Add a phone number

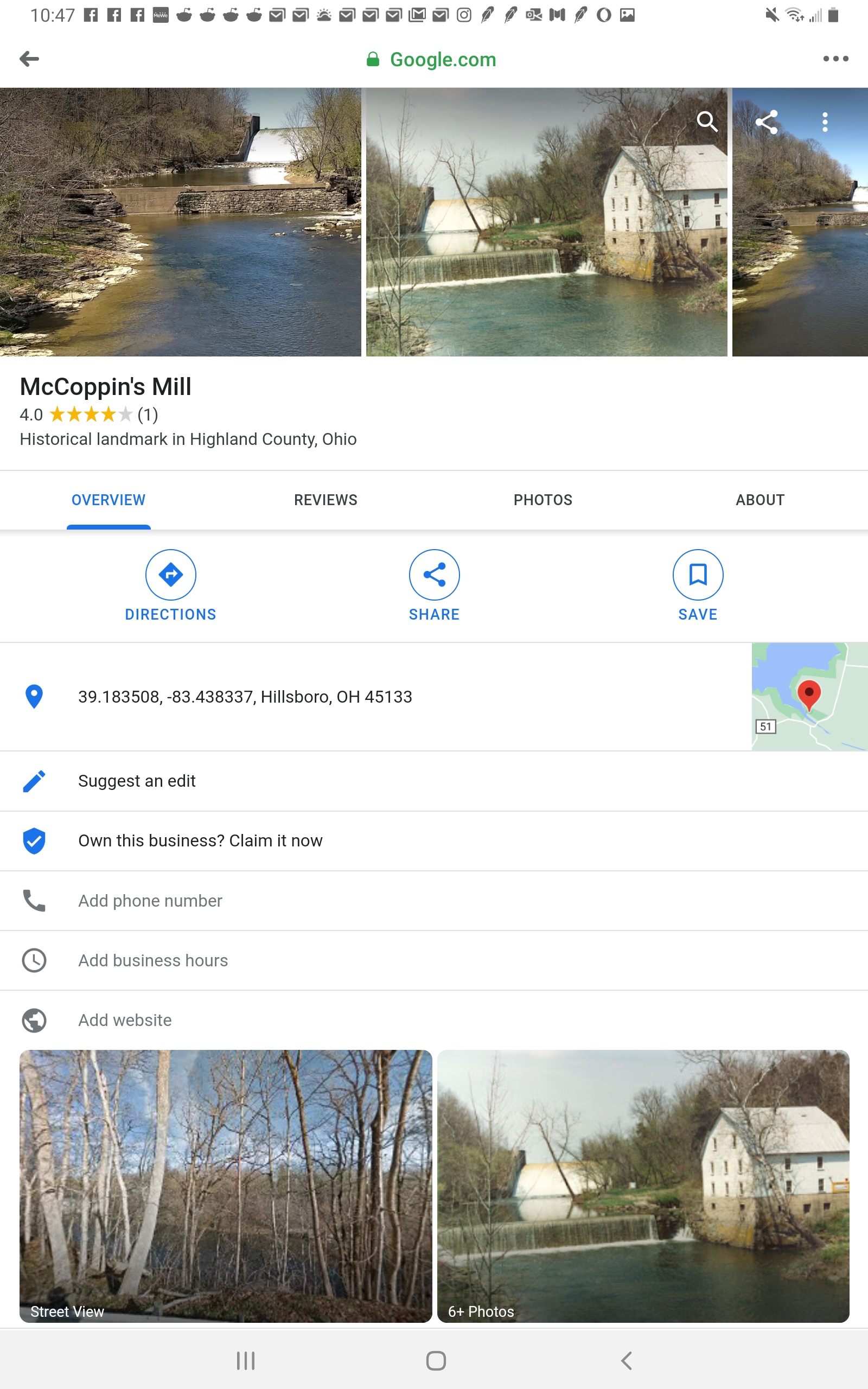(x=150, y=901)
